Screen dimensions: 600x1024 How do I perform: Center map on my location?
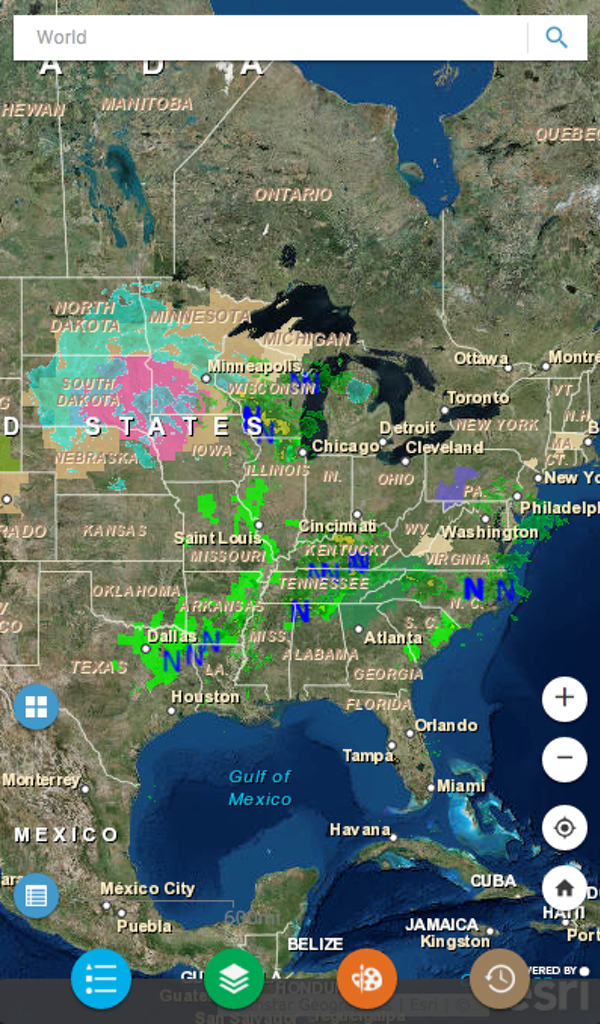[x=564, y=828]
